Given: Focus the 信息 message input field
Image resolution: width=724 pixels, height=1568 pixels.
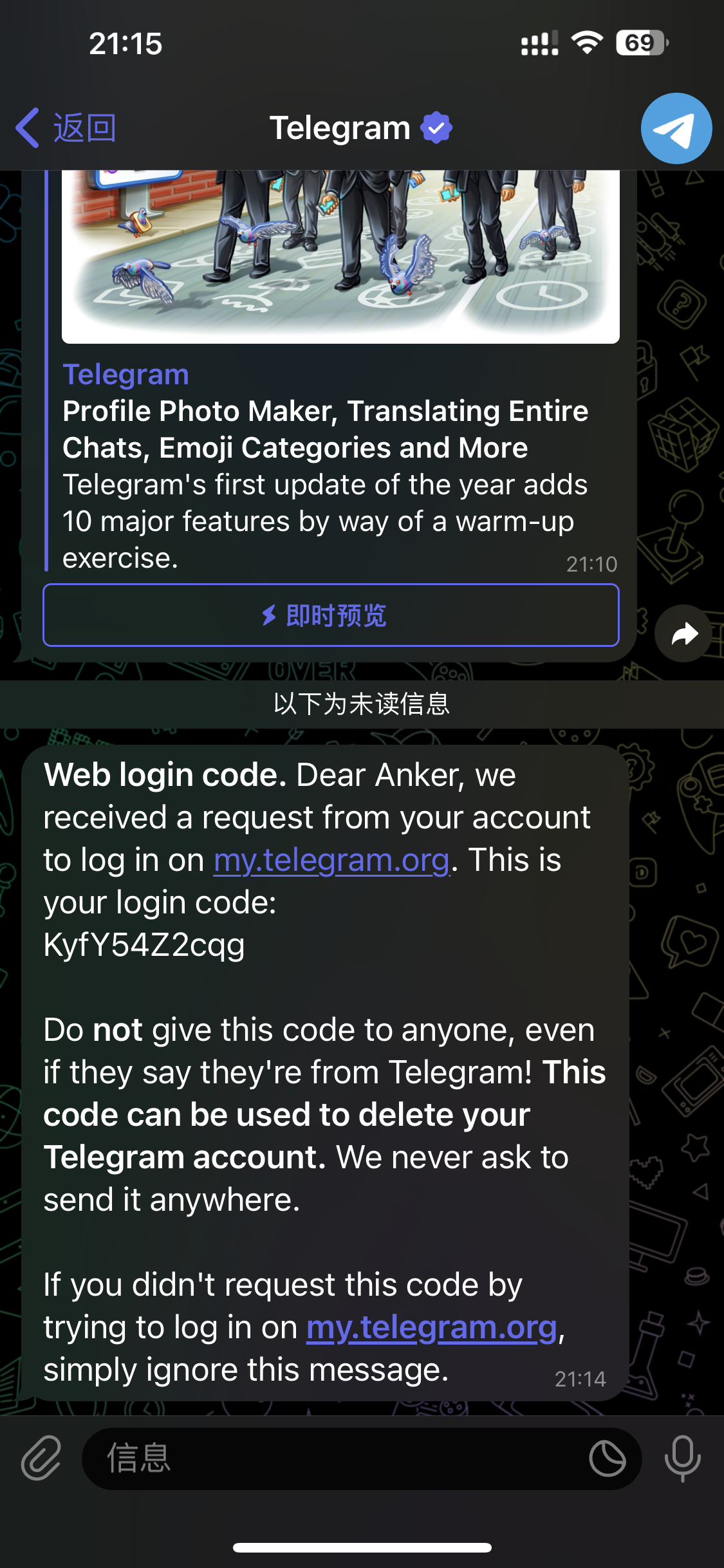Looking at the screenshot, I should point(335,1459).
